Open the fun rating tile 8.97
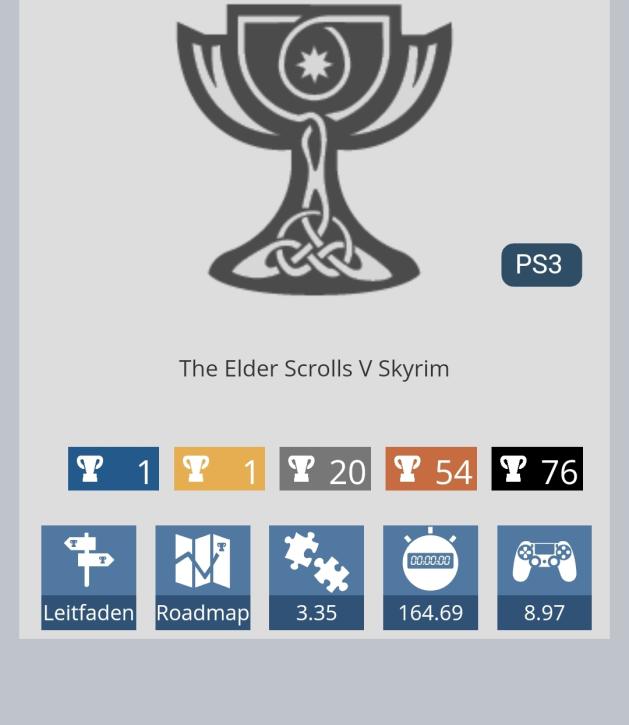 click(x=544, y=577)
